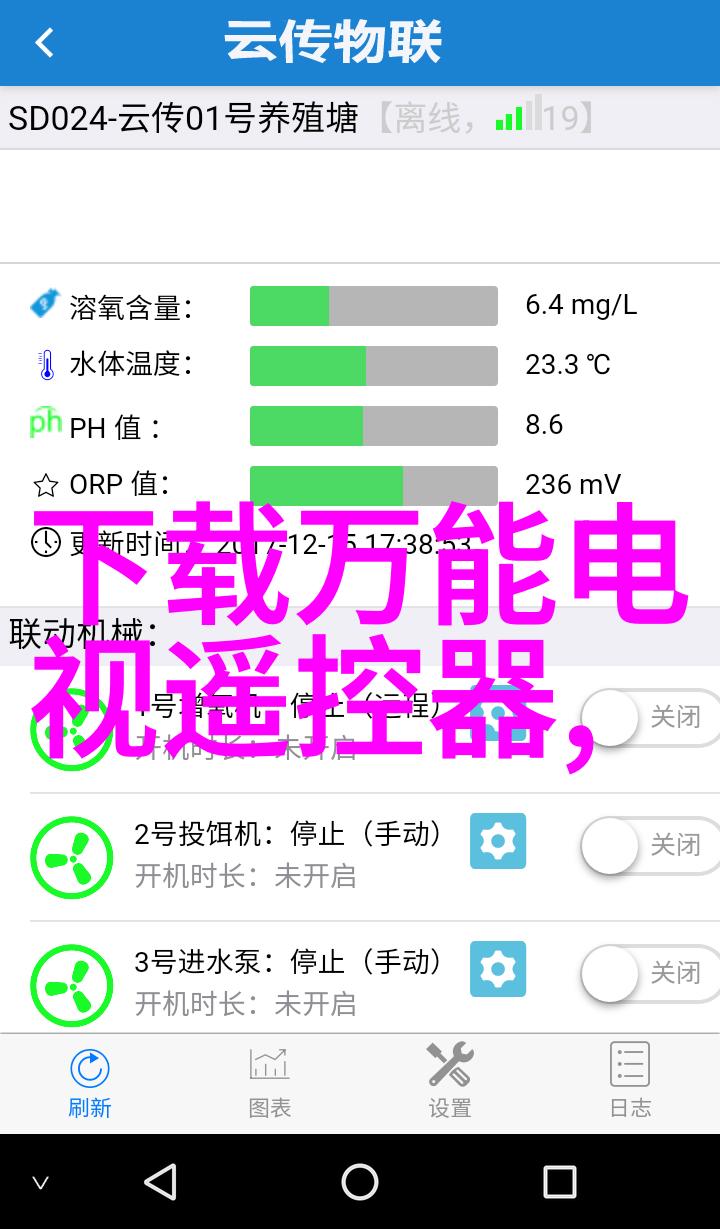The width and height of the screenshot is (720, 1229).
Task: Open system recent apps
Action: click(559, 1182)
